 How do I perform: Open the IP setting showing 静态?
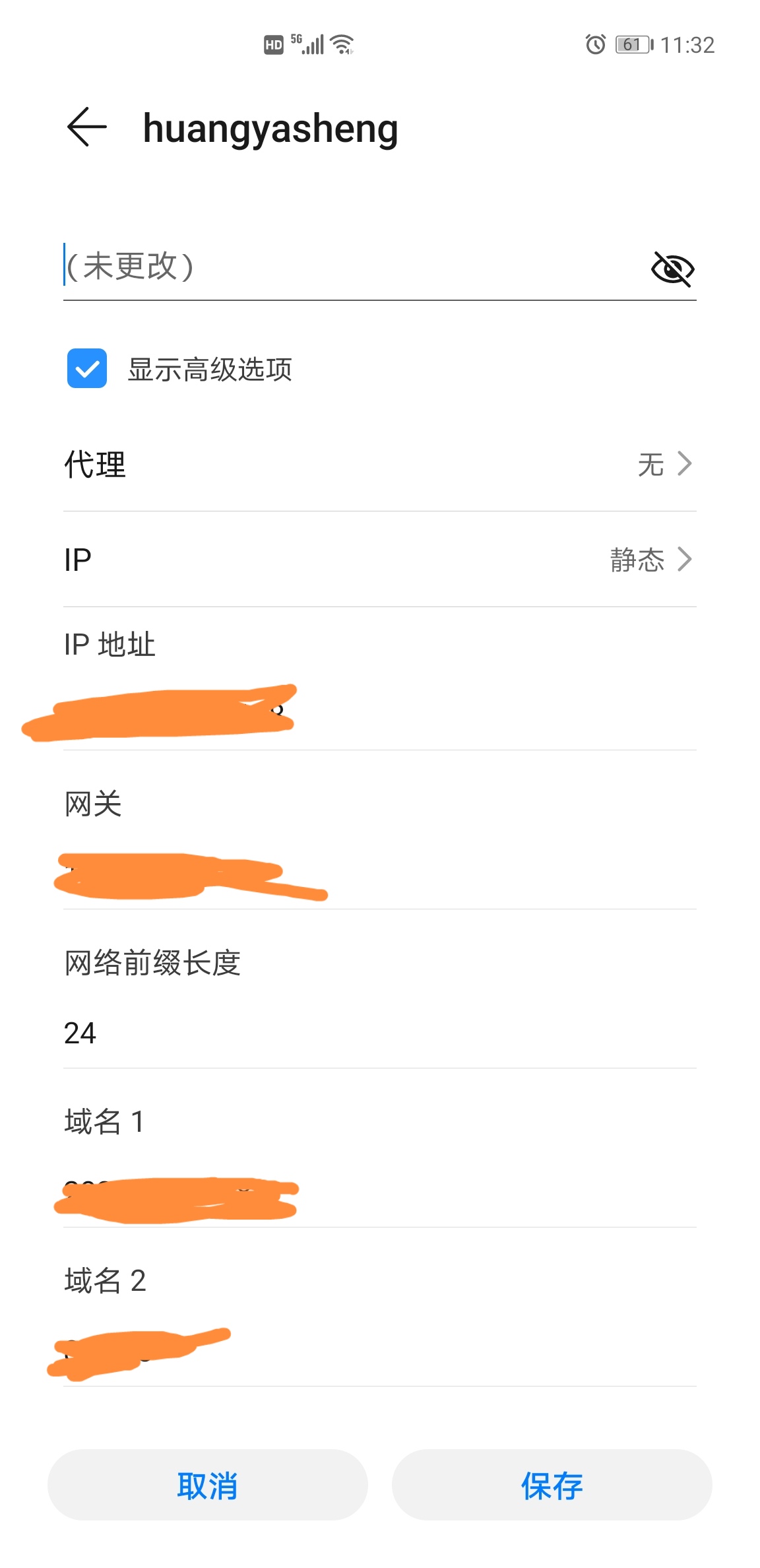click(380, 560)
